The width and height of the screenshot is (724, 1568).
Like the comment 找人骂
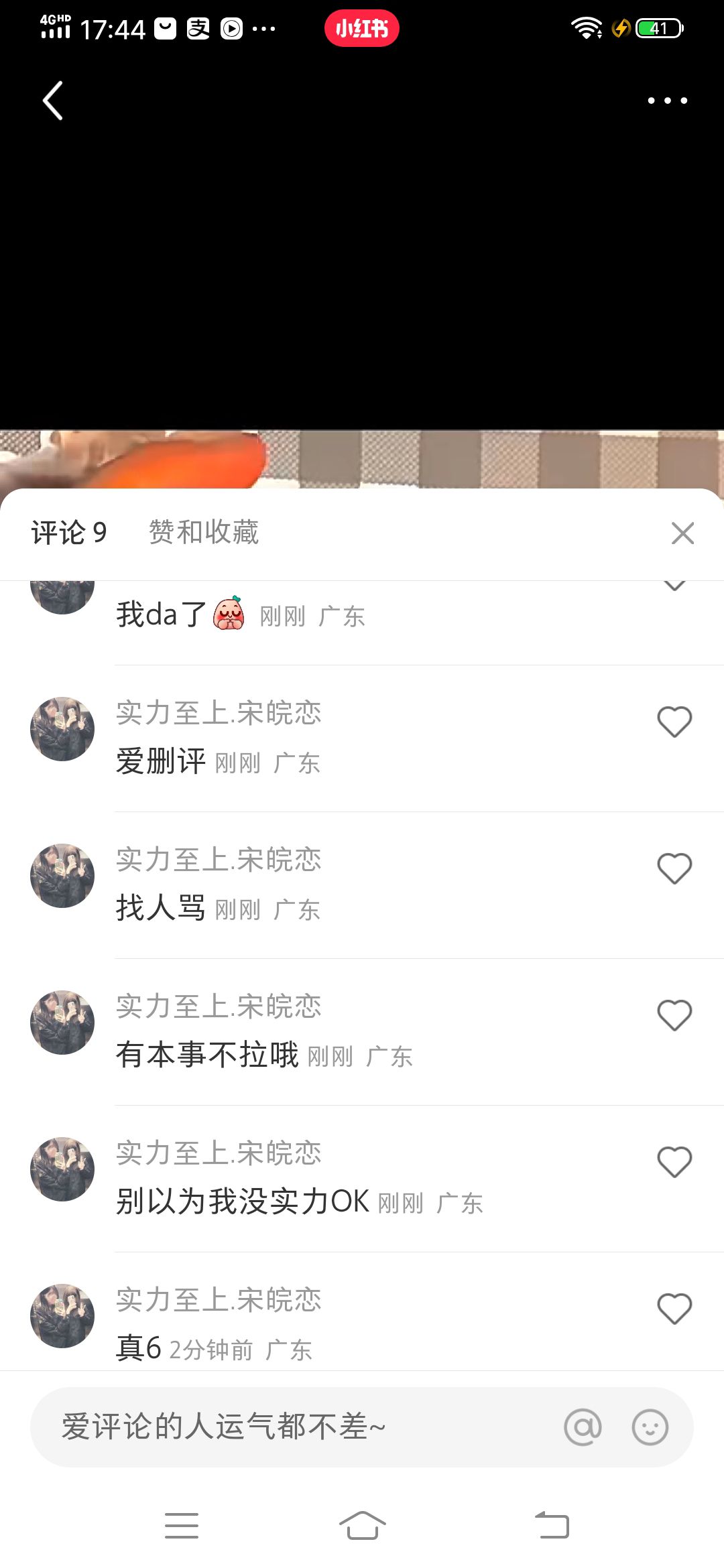[x=674, y=868]
